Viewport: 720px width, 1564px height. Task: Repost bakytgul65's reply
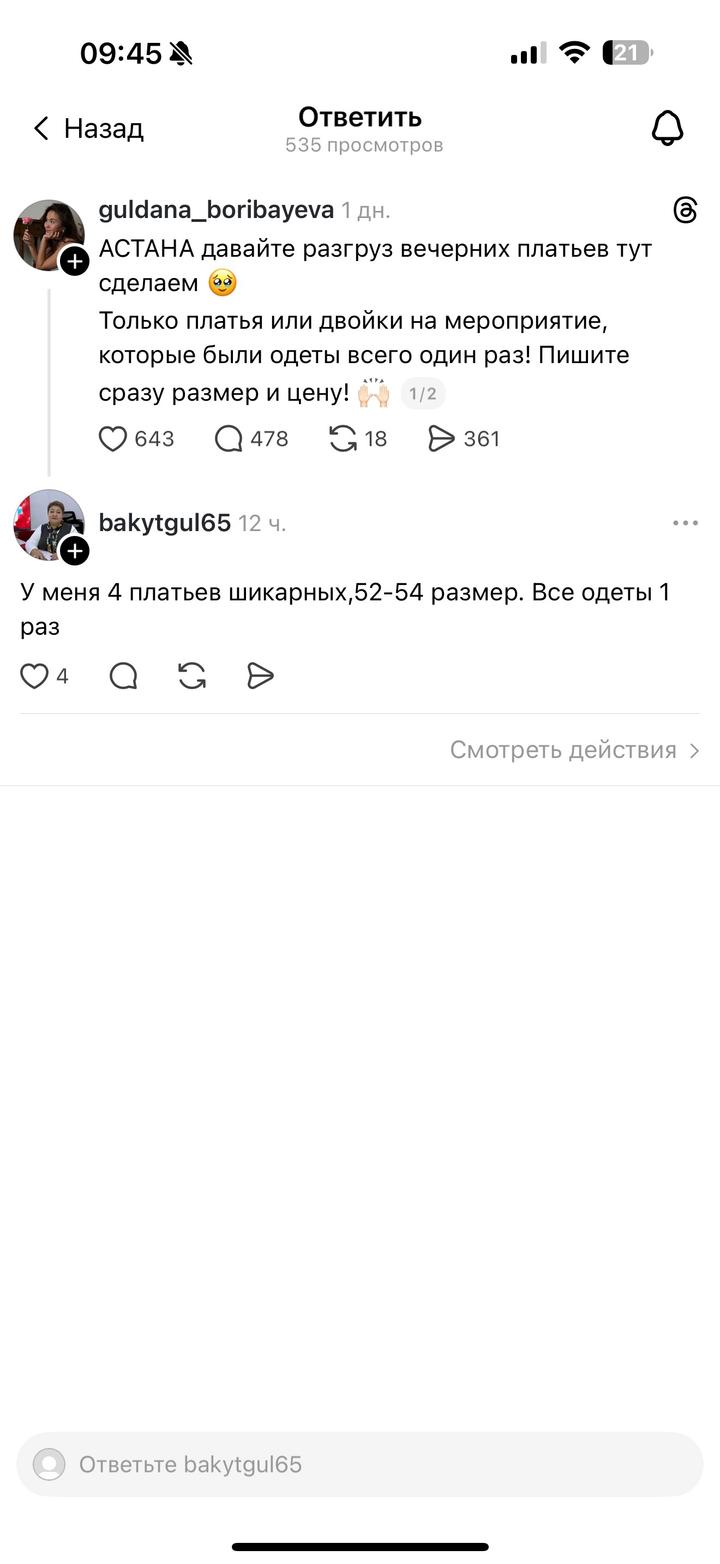pyautogui.click(x=192, y=676)
